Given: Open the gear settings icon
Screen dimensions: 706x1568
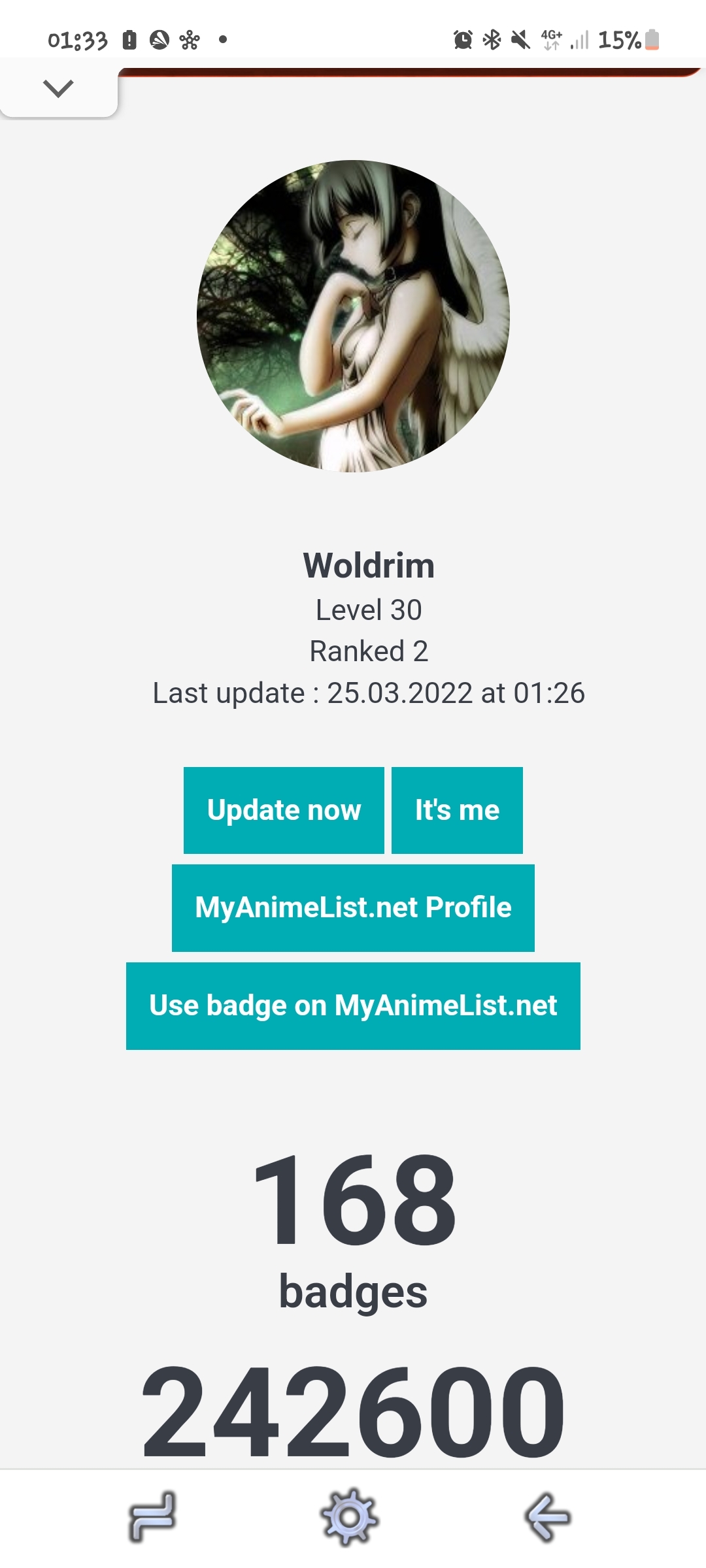Looking at the screenshot, I should (349, 1516).
